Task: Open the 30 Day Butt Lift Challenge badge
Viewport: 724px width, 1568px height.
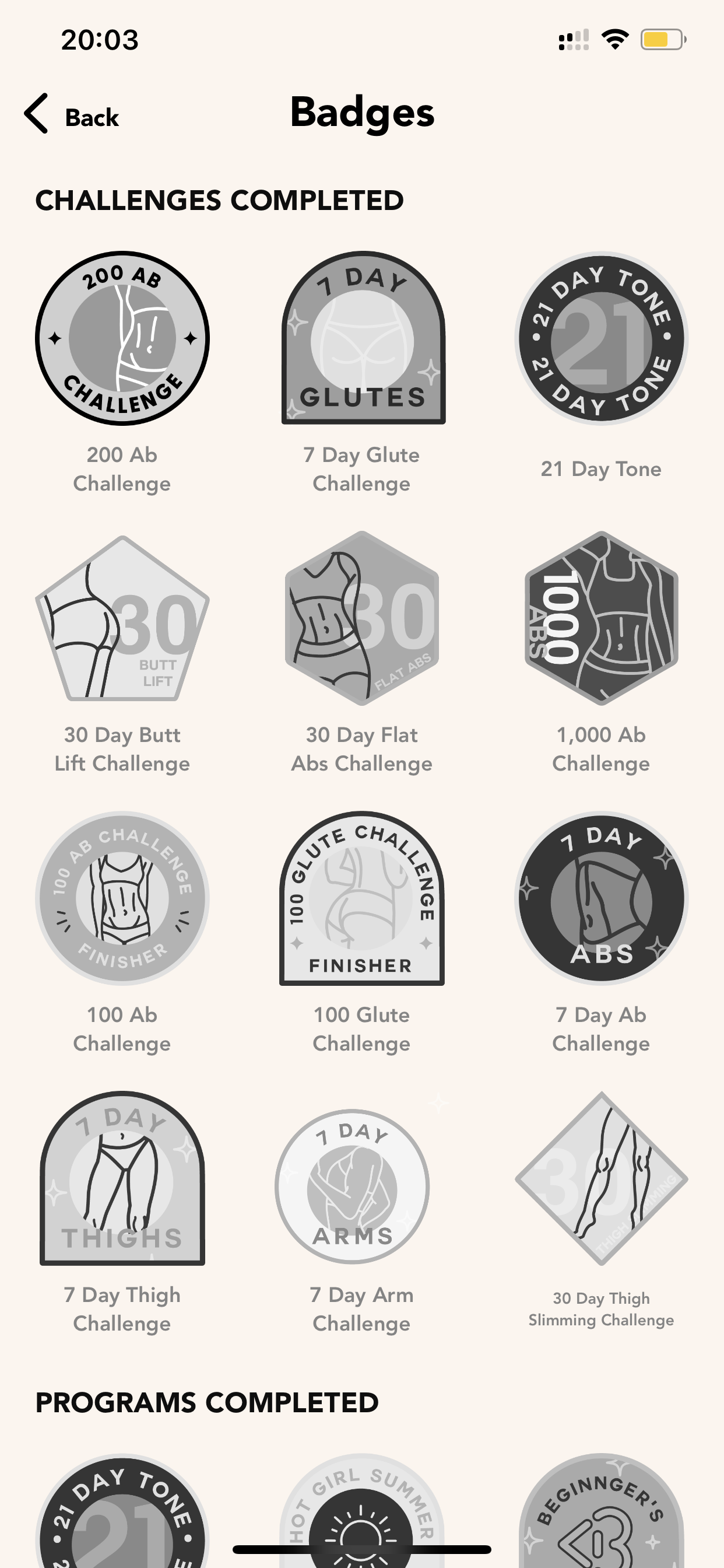Action: click(122, 618)
